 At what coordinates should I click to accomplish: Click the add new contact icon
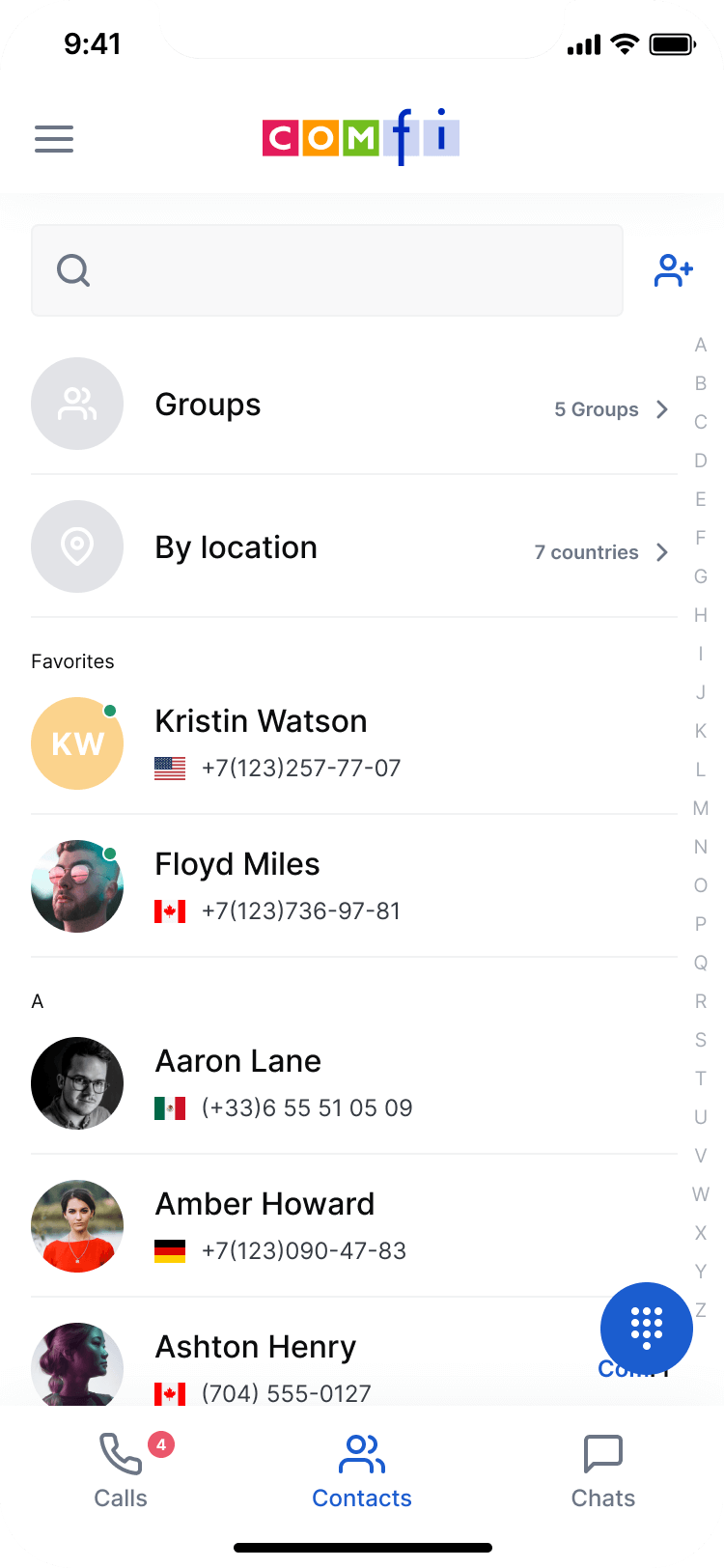(673, 270)
